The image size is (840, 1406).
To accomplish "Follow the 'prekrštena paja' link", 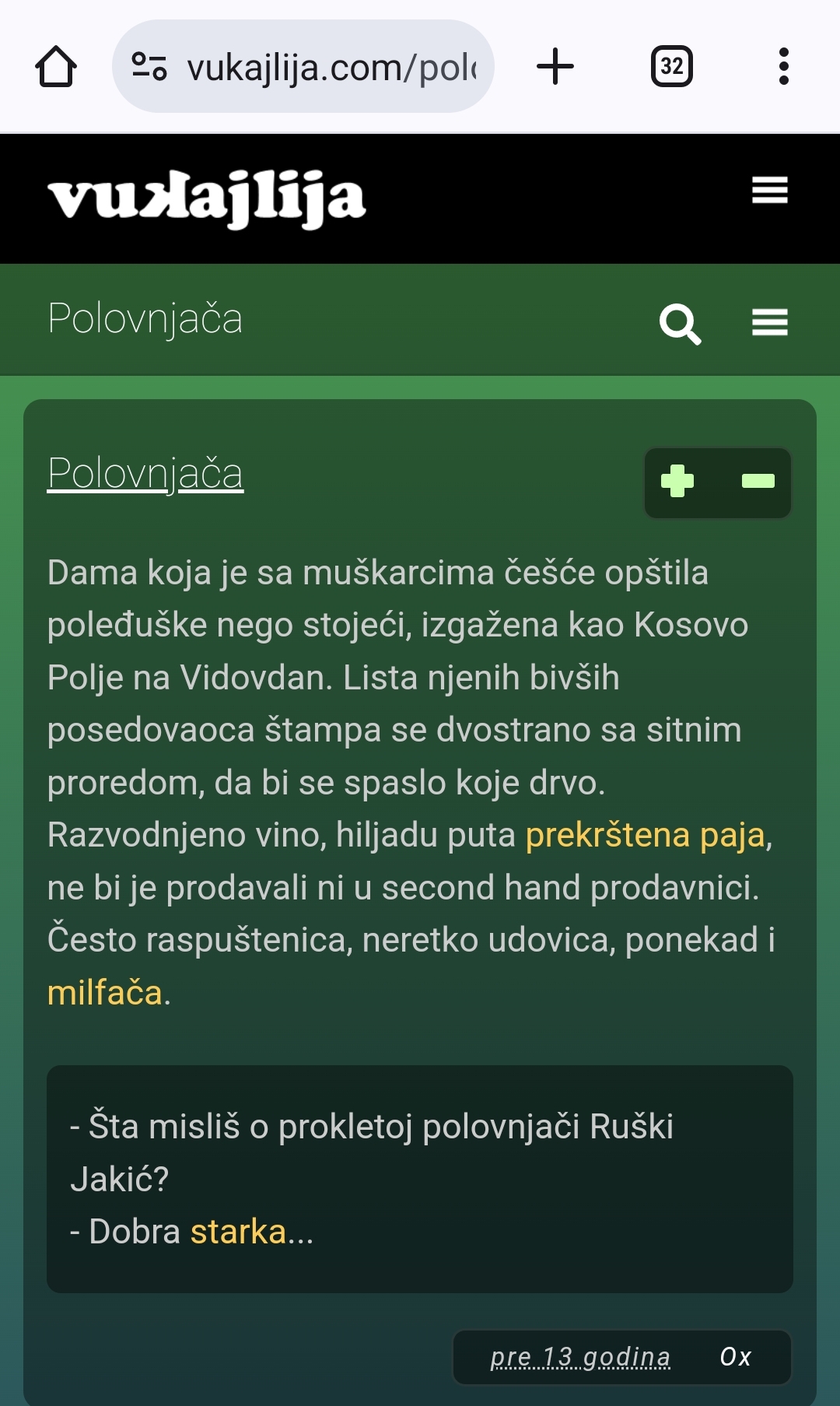I will point(646,835).
